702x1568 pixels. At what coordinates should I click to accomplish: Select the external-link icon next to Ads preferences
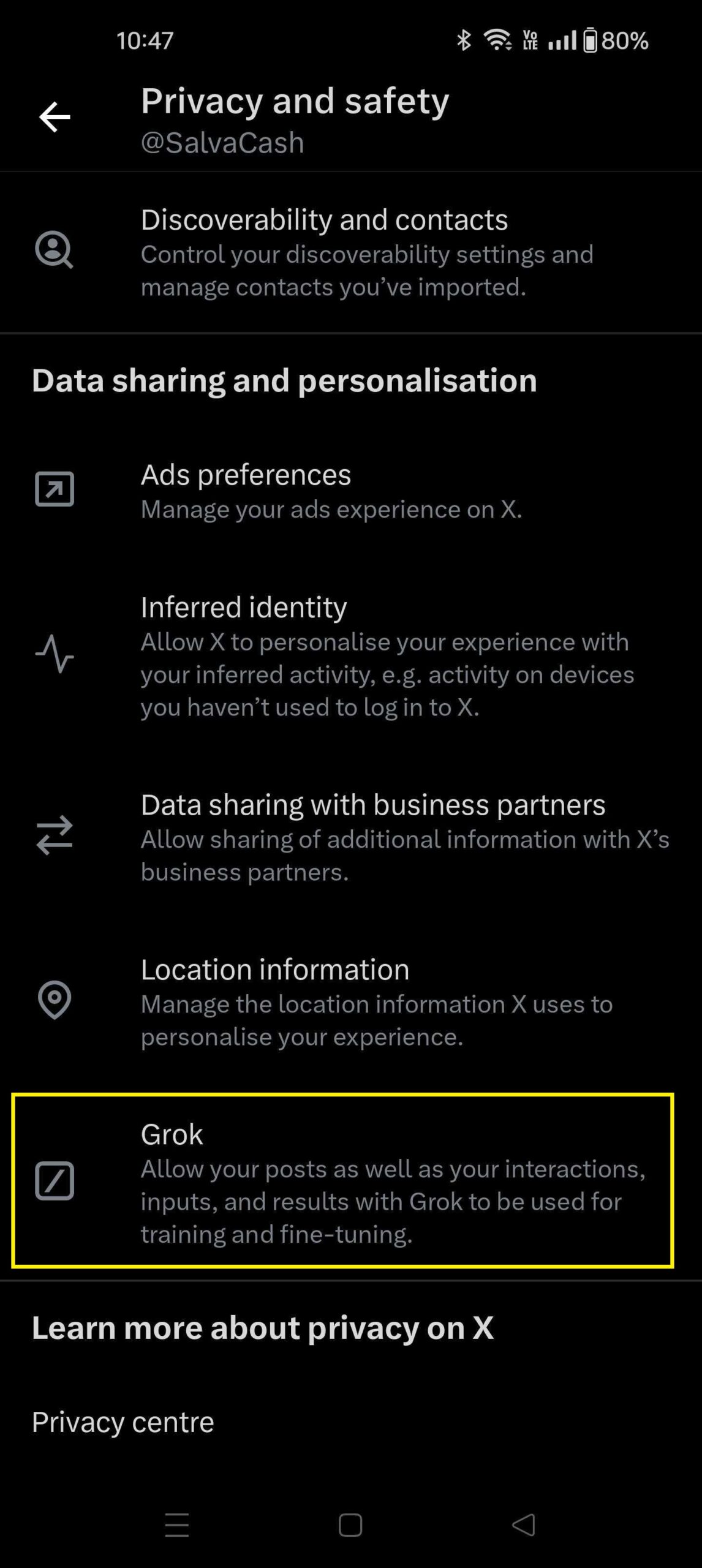[x=56, y=488]
